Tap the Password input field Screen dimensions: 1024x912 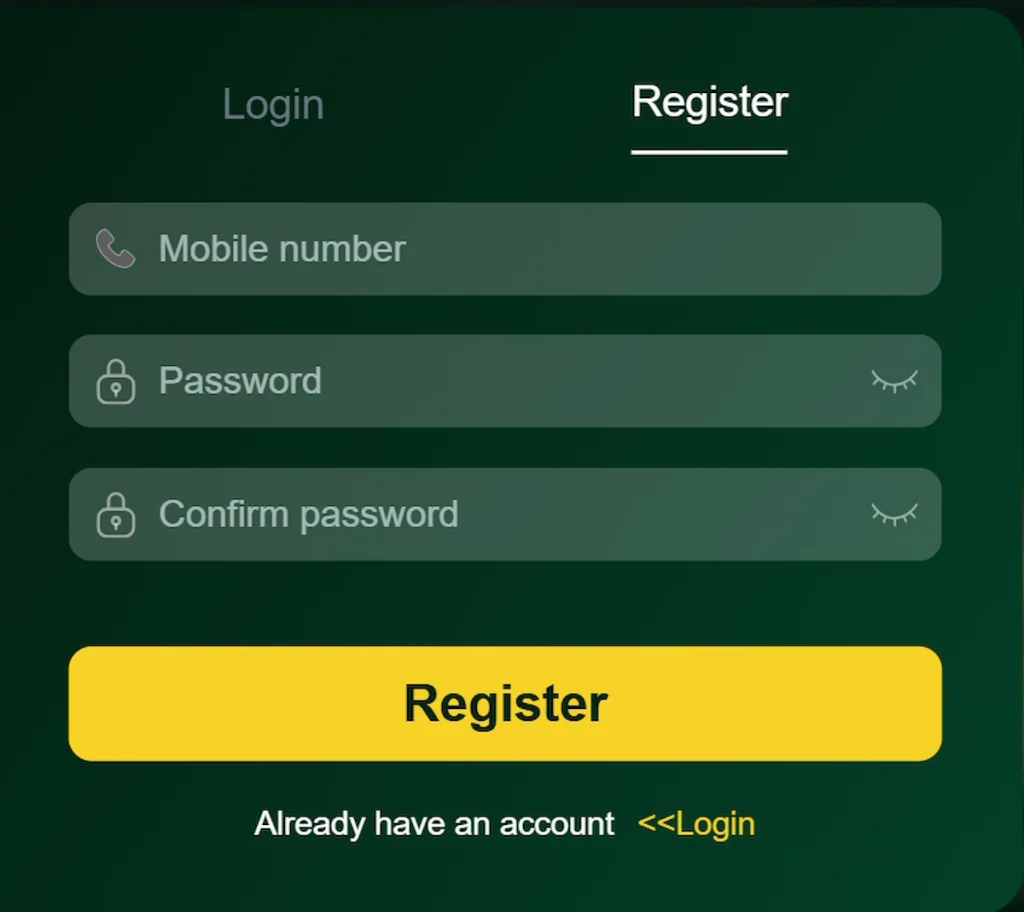click(505, 381)
